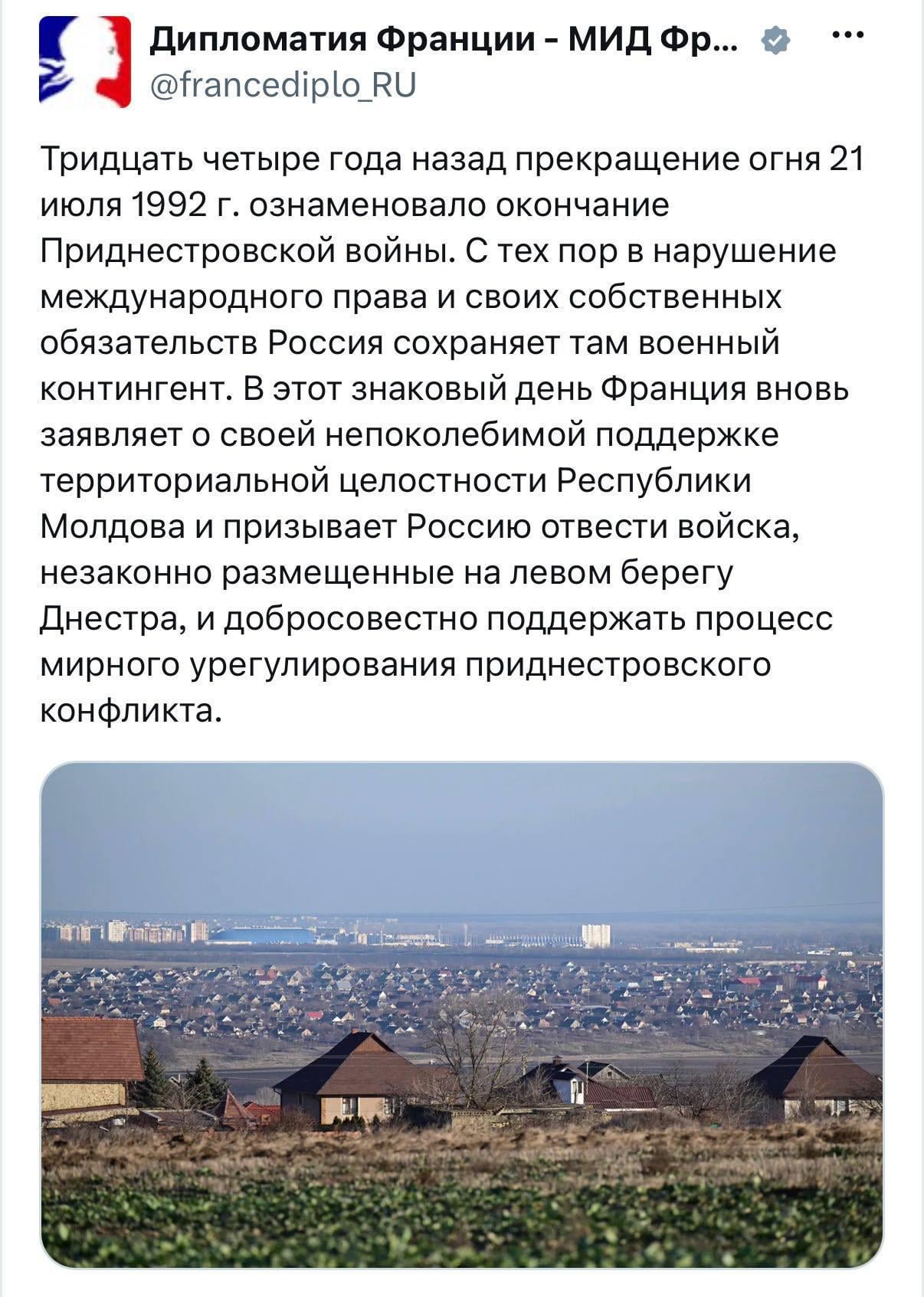
Task: Open the Дипломатия Франции profile avatar
Action: [x=85, y=61]
